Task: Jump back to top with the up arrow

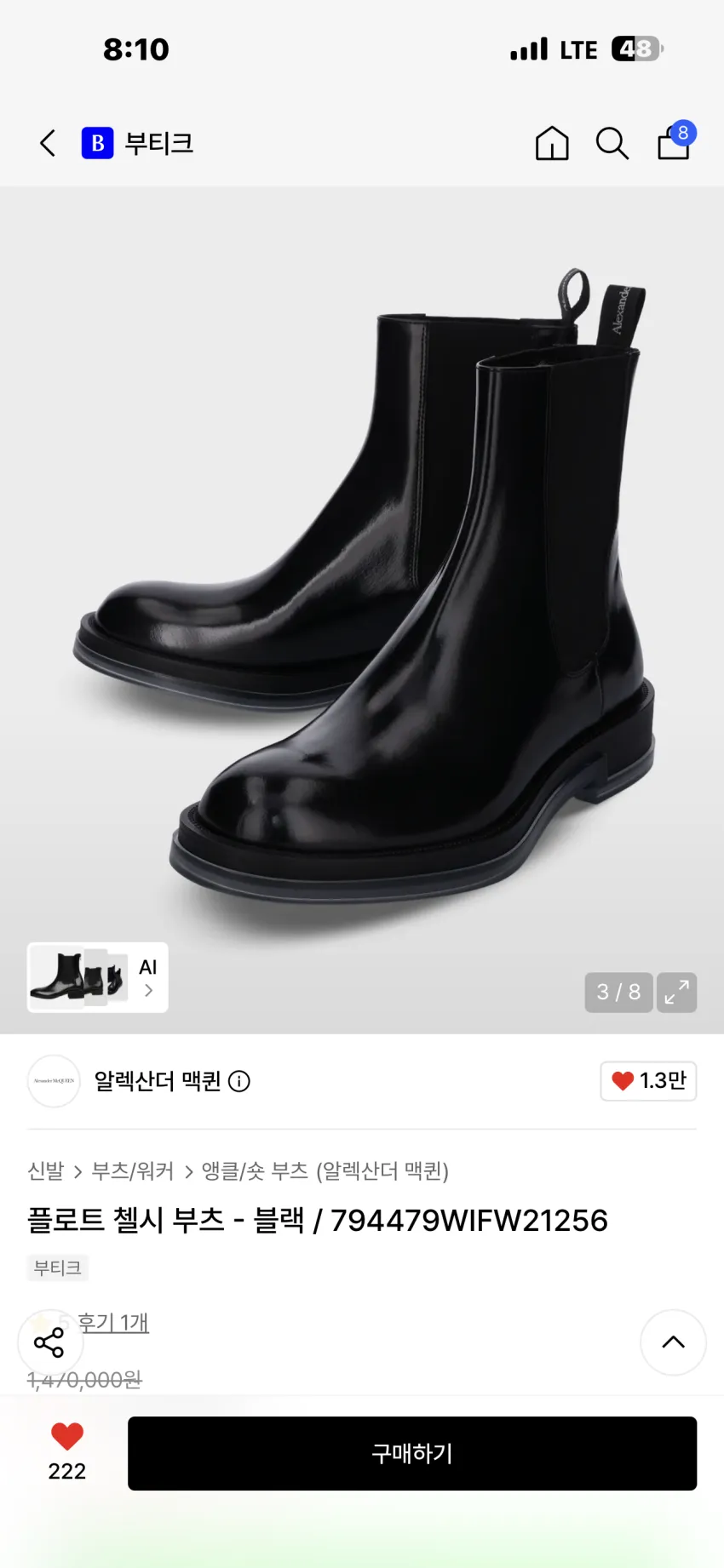Action: (673, 1342)
